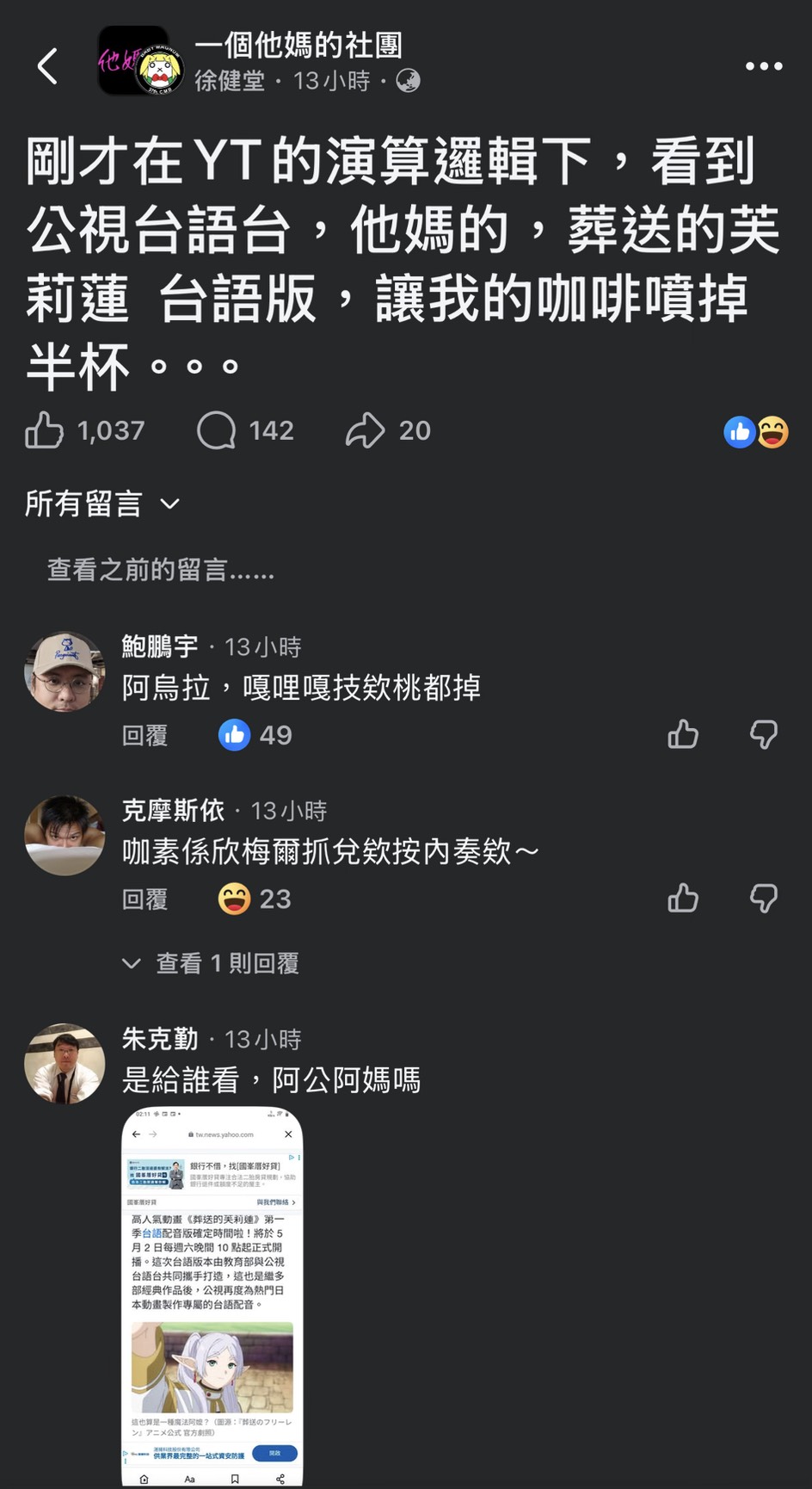Give a thumbs up to 克摩斯依's comment

[683, 899]
